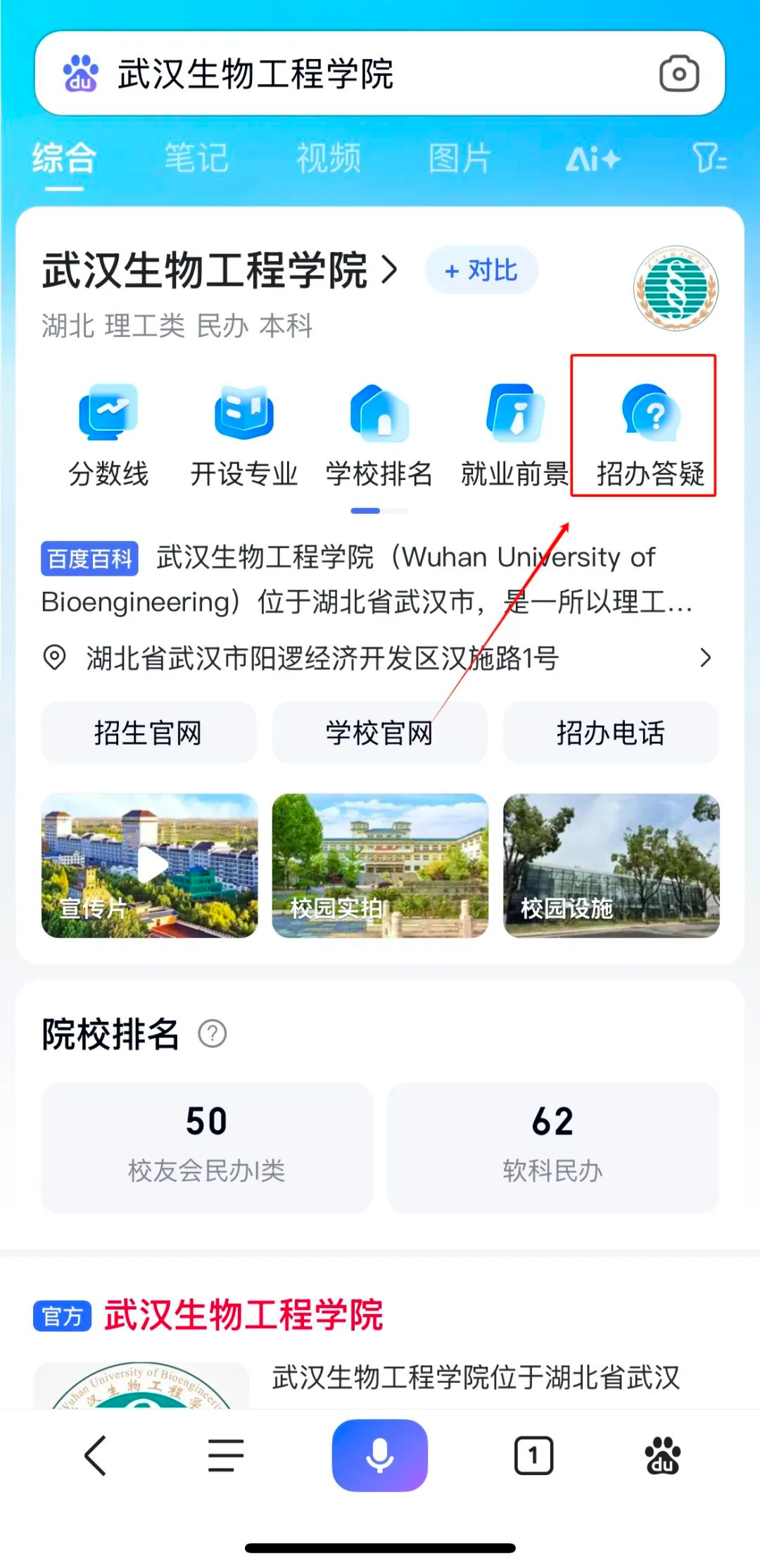Screen dimensions: 760x1568
Task: Open the camera image search
Action: [x=678, y=74]
